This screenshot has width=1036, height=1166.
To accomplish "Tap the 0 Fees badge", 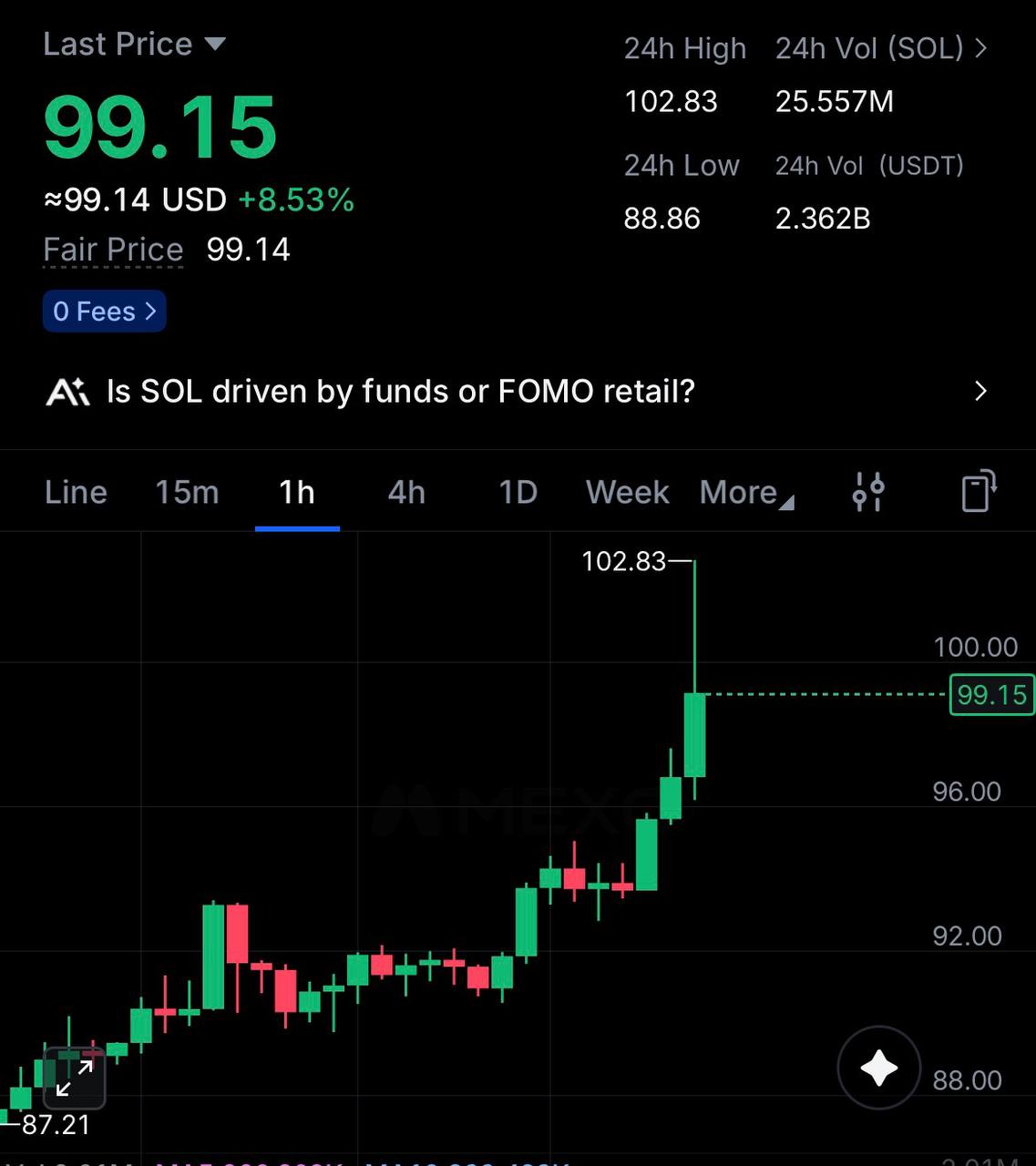I will point(104,312).
